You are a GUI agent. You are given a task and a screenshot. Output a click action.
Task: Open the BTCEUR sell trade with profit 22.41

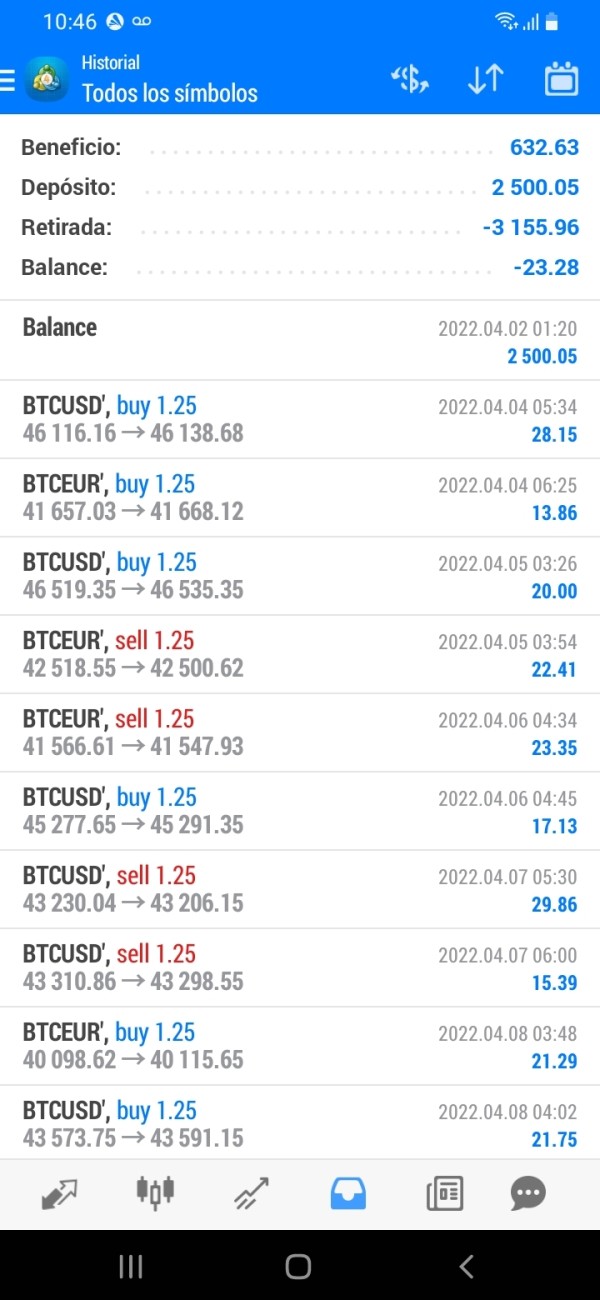[x=300, y=654]
